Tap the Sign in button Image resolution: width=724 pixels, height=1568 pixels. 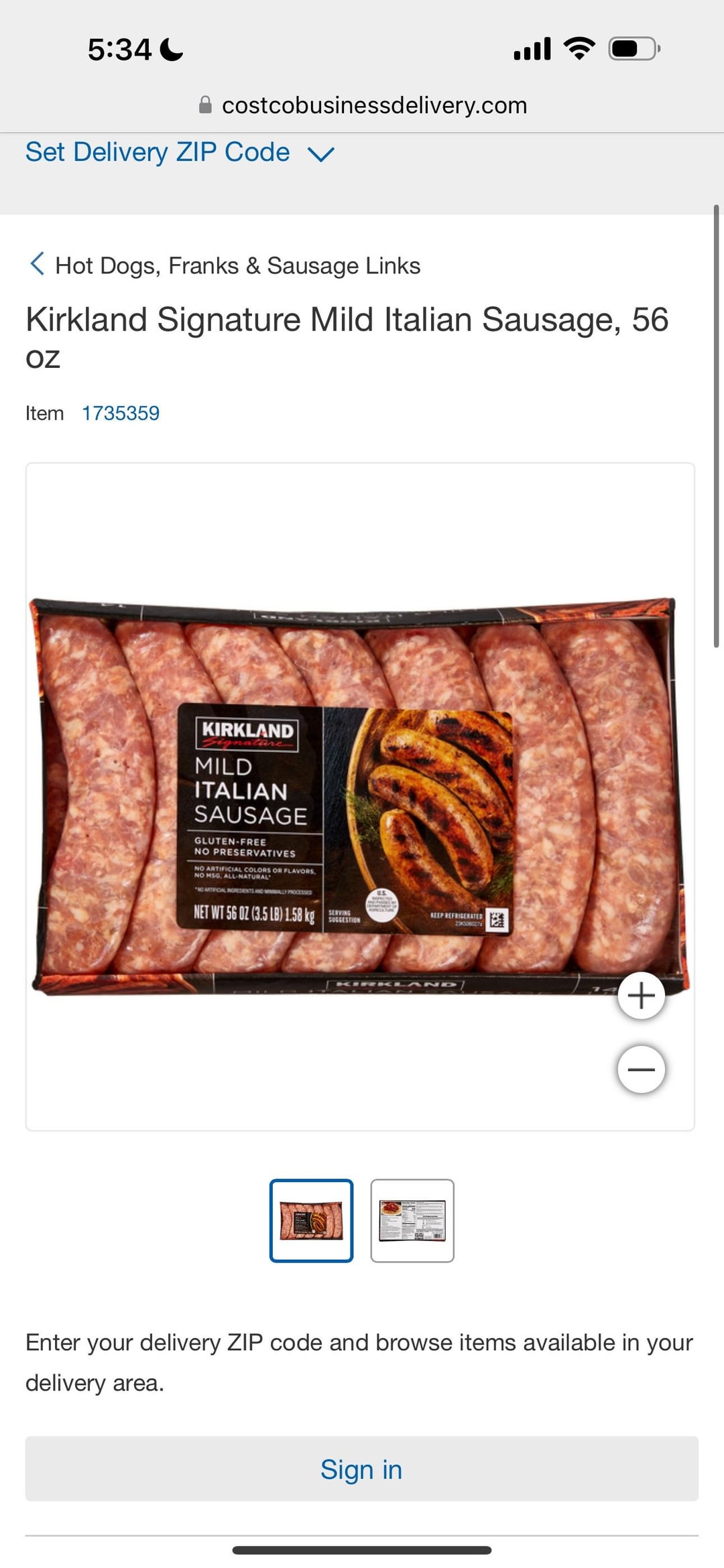[361, 1469]
